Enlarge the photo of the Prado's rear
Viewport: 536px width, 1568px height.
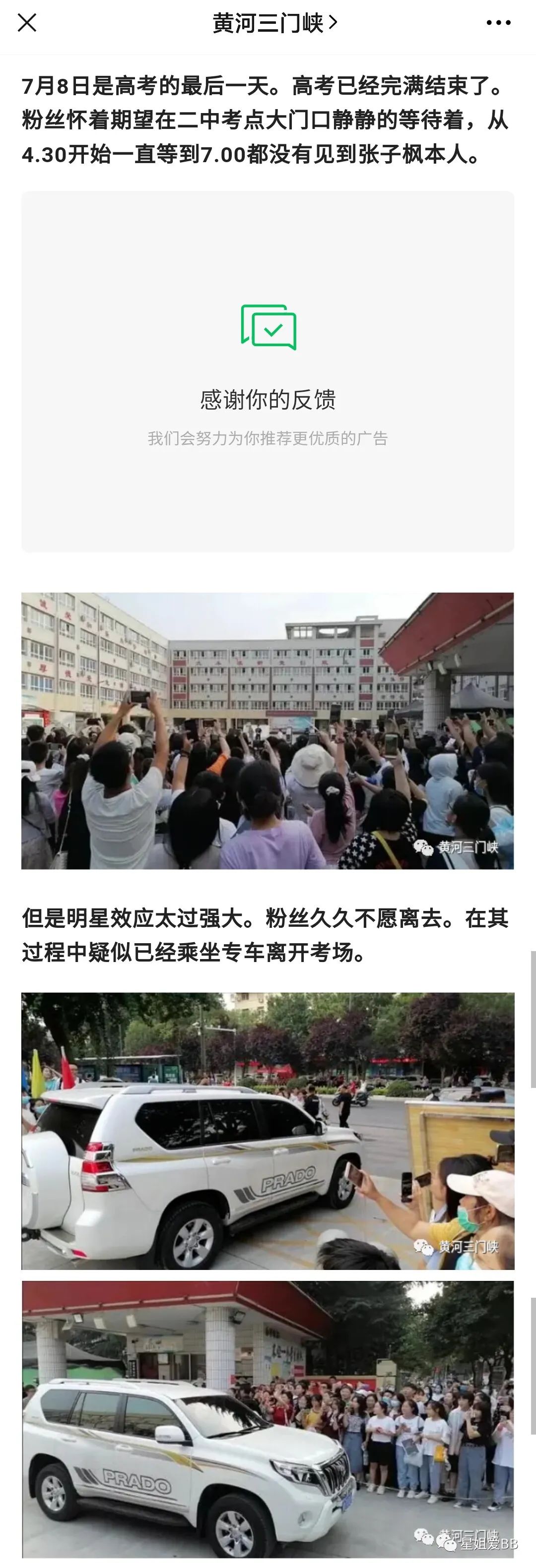pos(268,1130)
